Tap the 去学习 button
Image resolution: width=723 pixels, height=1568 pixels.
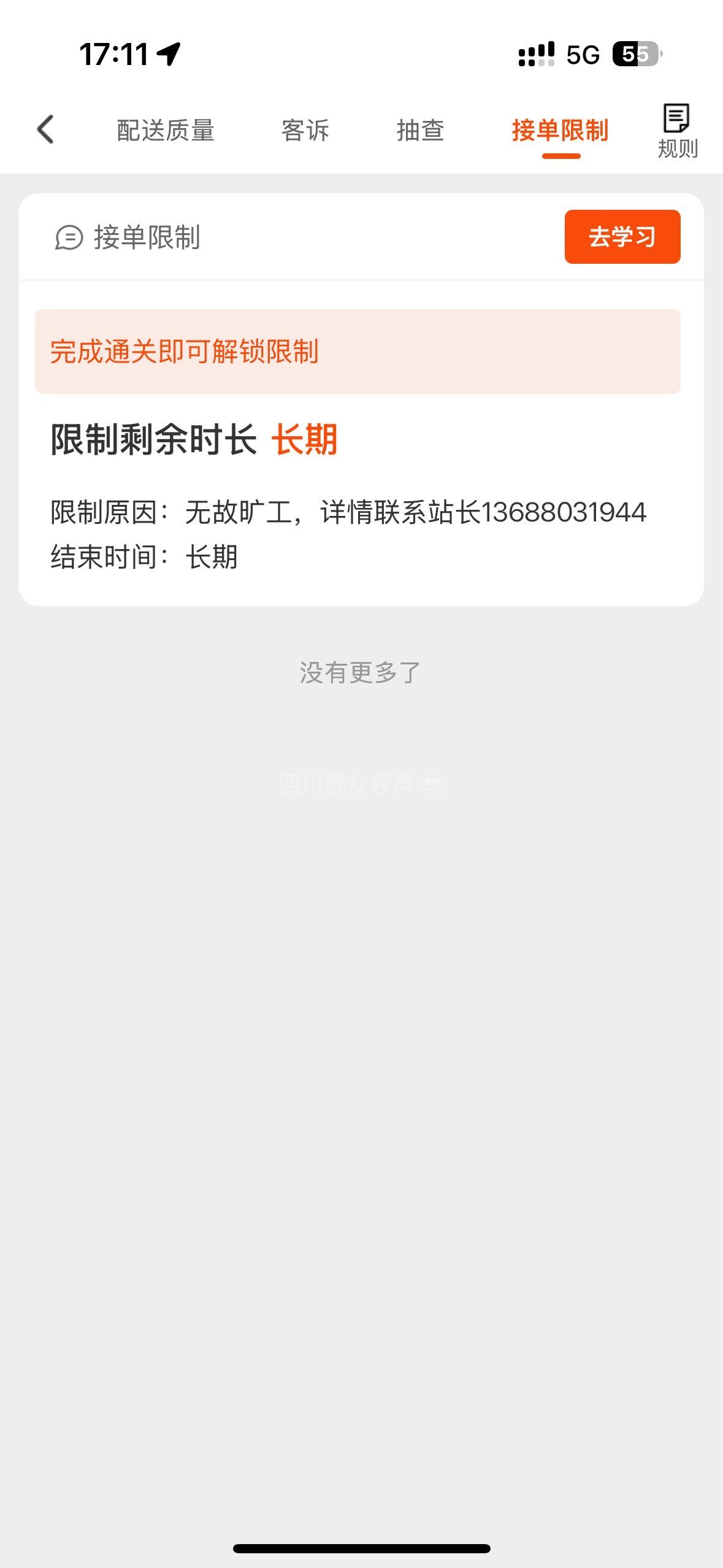point(622,237)
